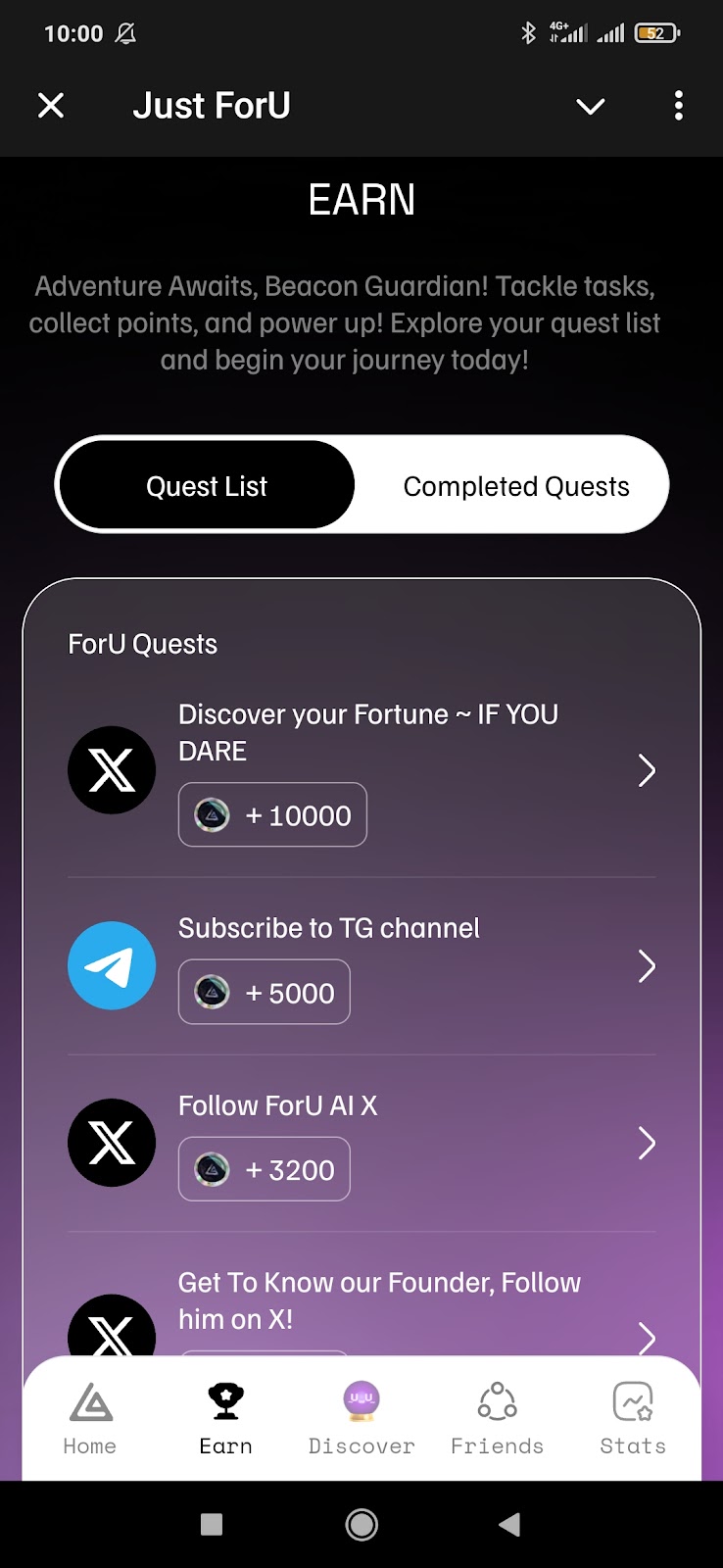Go to the Home tab
The image size is (723, 1568).
(x=90, y=1418)
